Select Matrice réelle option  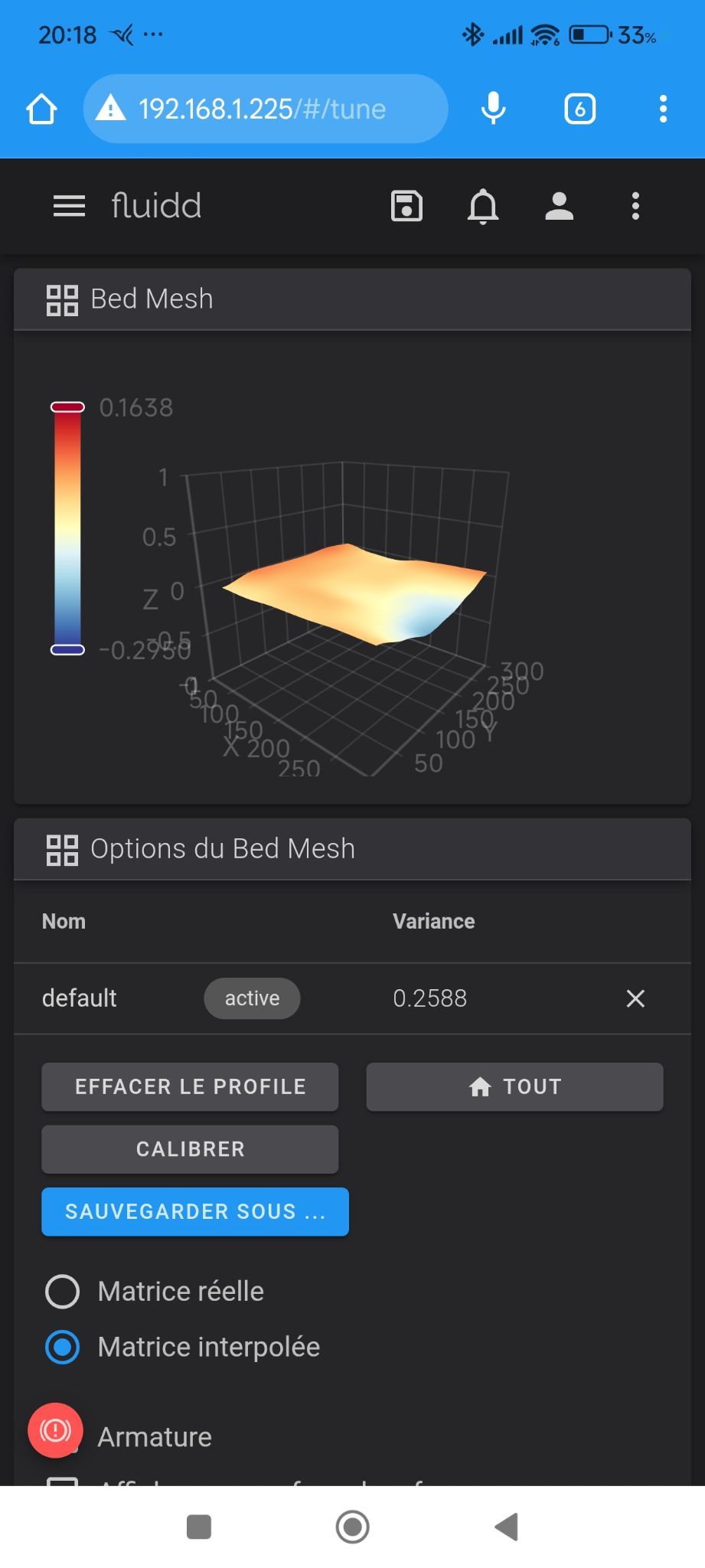click(x=63, y=1292)
